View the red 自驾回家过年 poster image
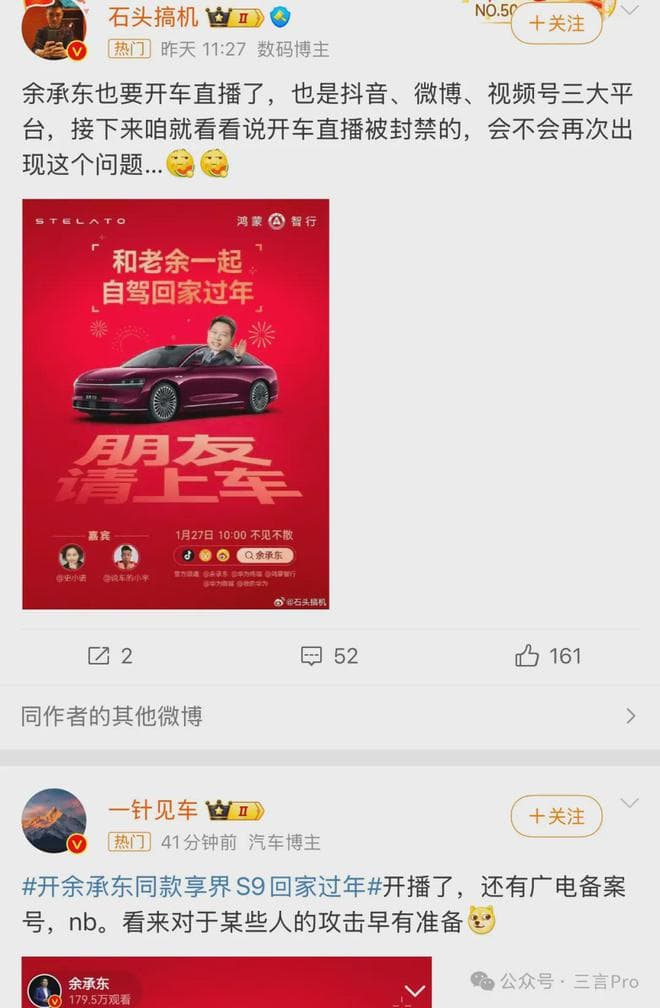This screenshot has height=1008, width=660. [176, 404]
